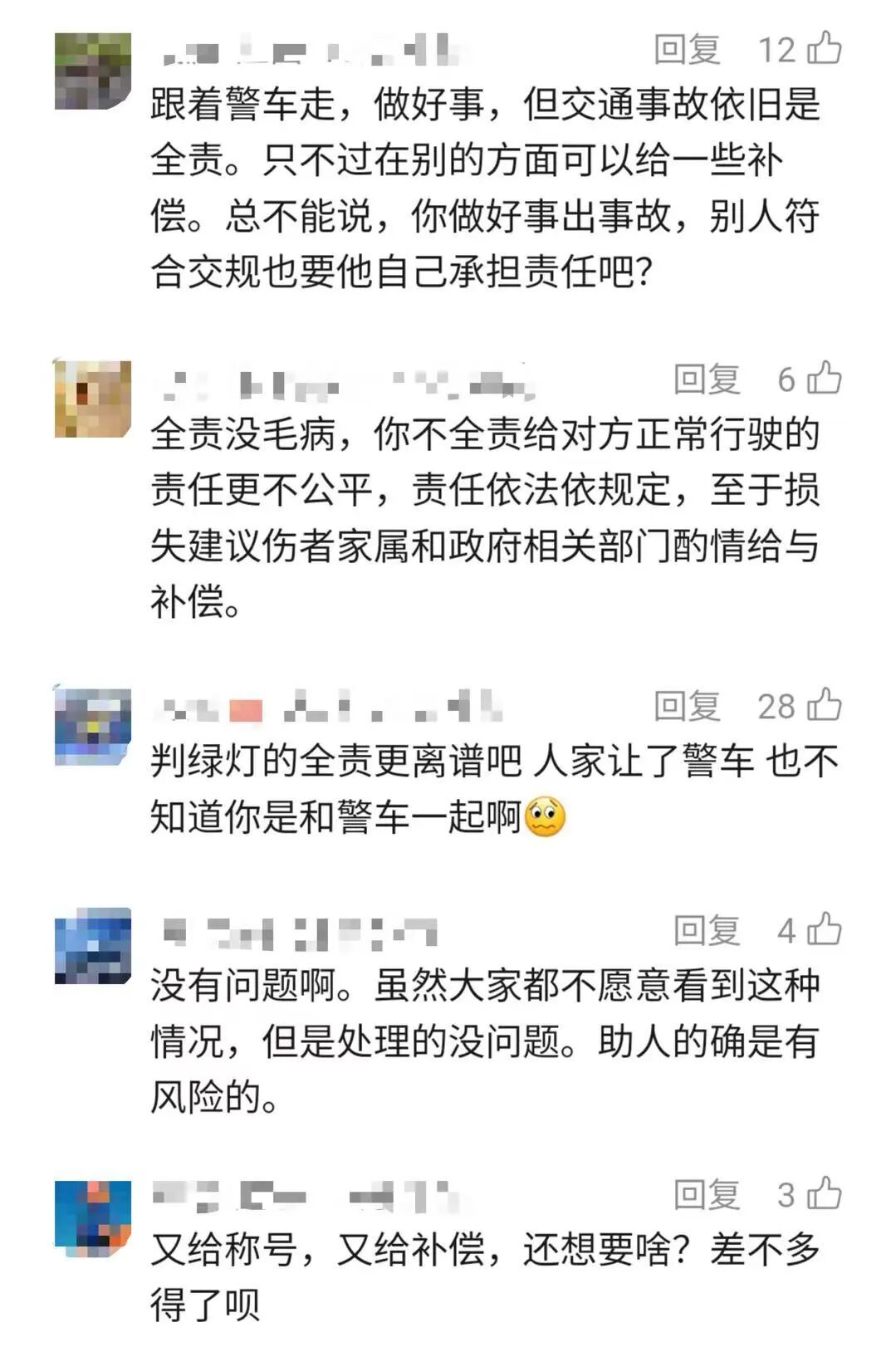Reply to the comment starting 又给称号
The width and height of the screenshot is (896, 1352).
pyautogui.click(x=706, y=1194)
